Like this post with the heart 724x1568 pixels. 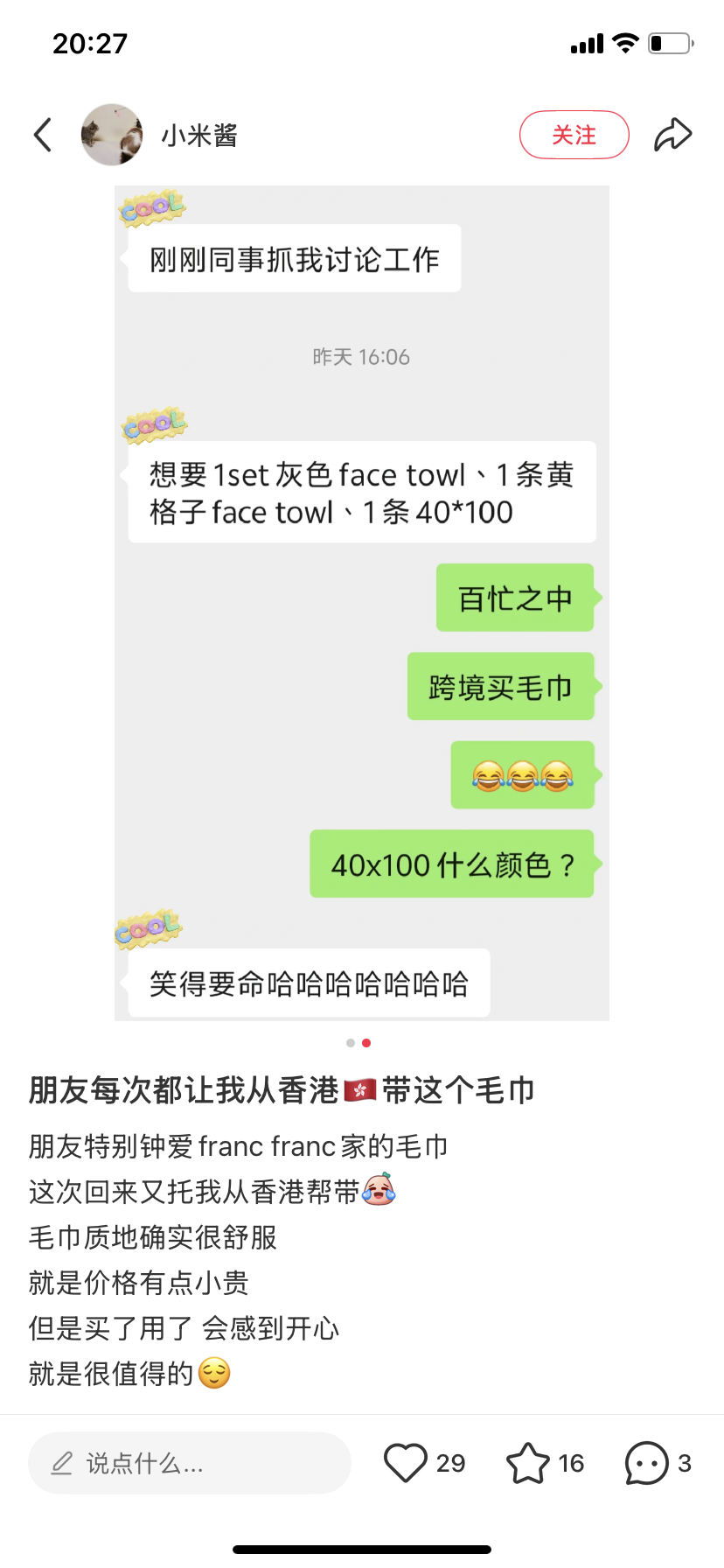(x=406, y=1463)
